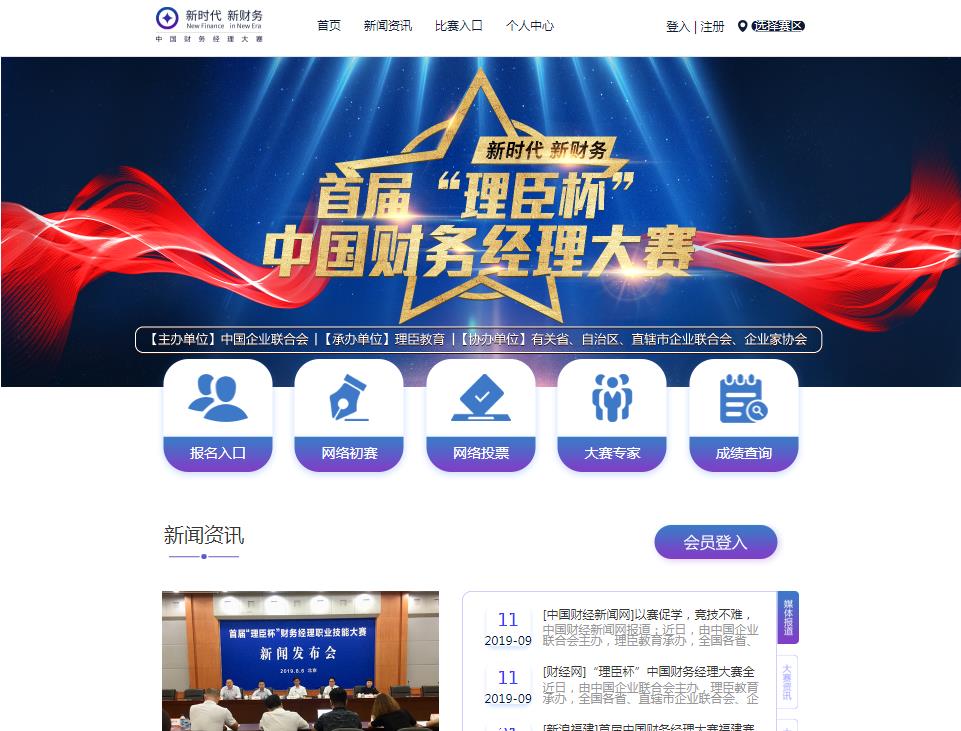Open the 网络投票 card
Viewport: 961px width, 731px height.
tap(481, 415)
